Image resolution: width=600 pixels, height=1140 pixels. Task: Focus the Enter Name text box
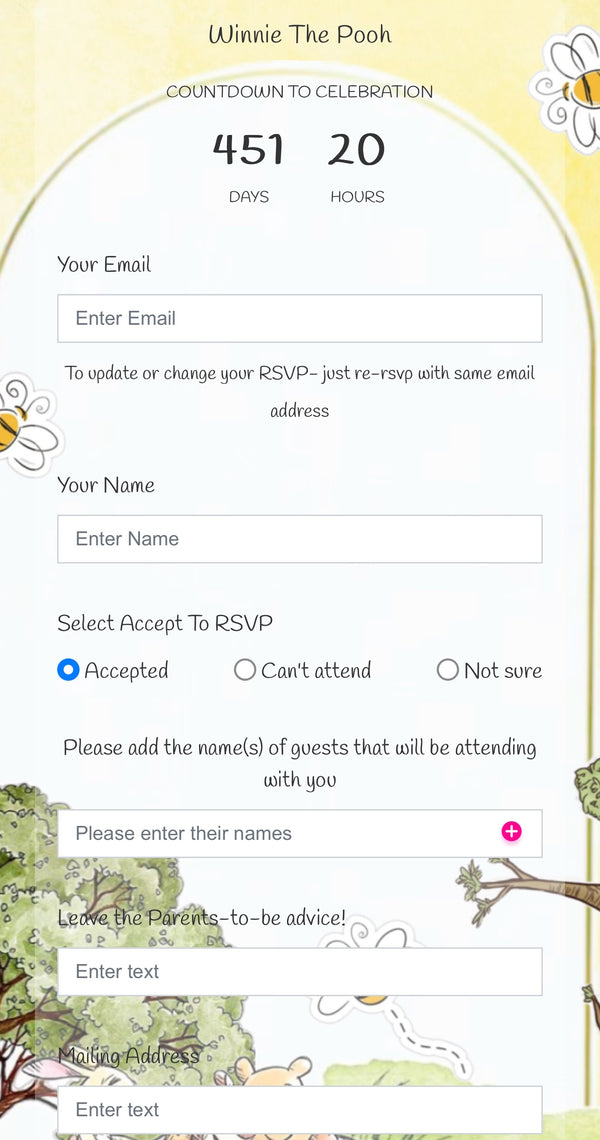[299, 539]
